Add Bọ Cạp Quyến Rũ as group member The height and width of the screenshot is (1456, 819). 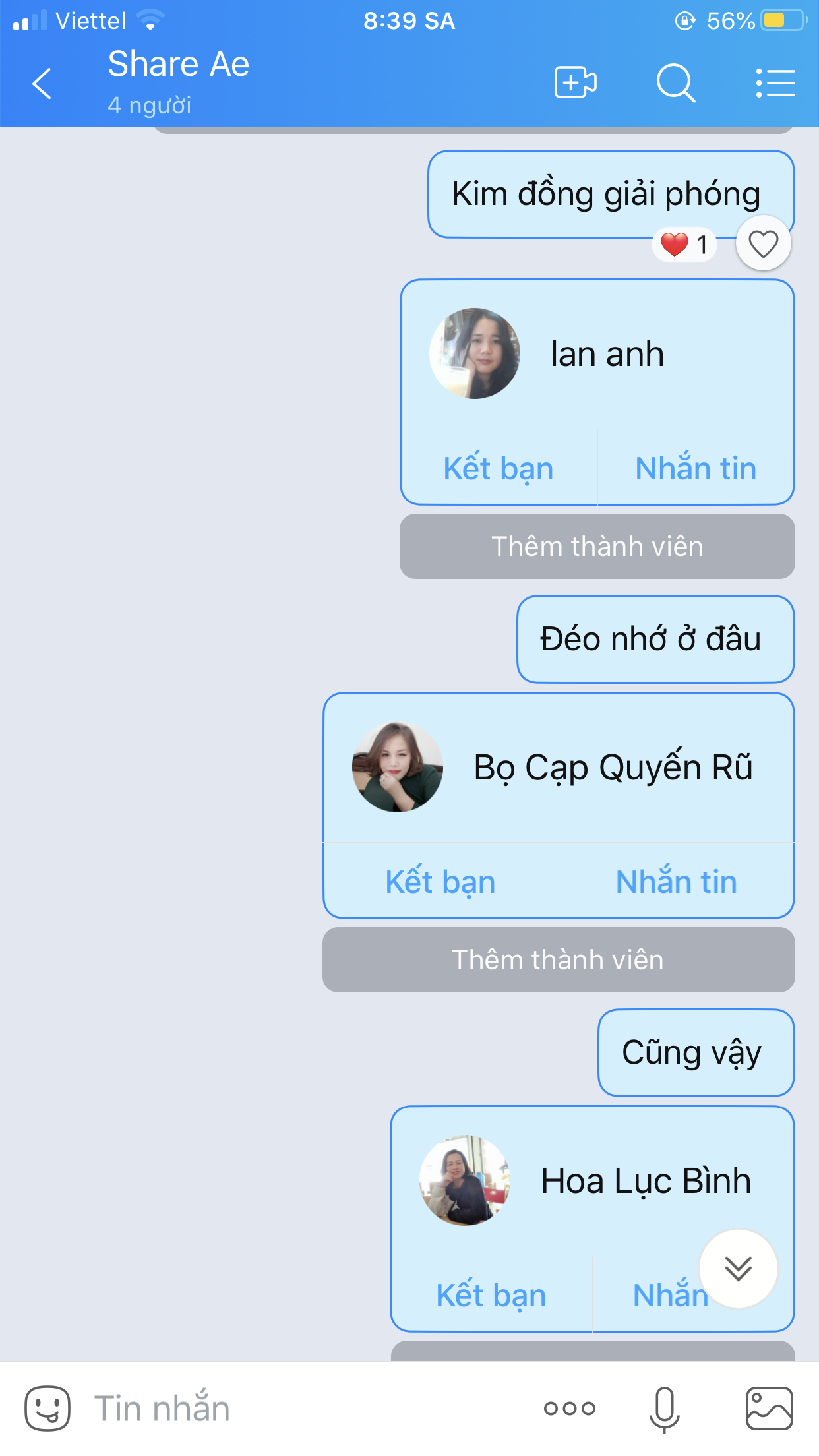tap(559, 960)
